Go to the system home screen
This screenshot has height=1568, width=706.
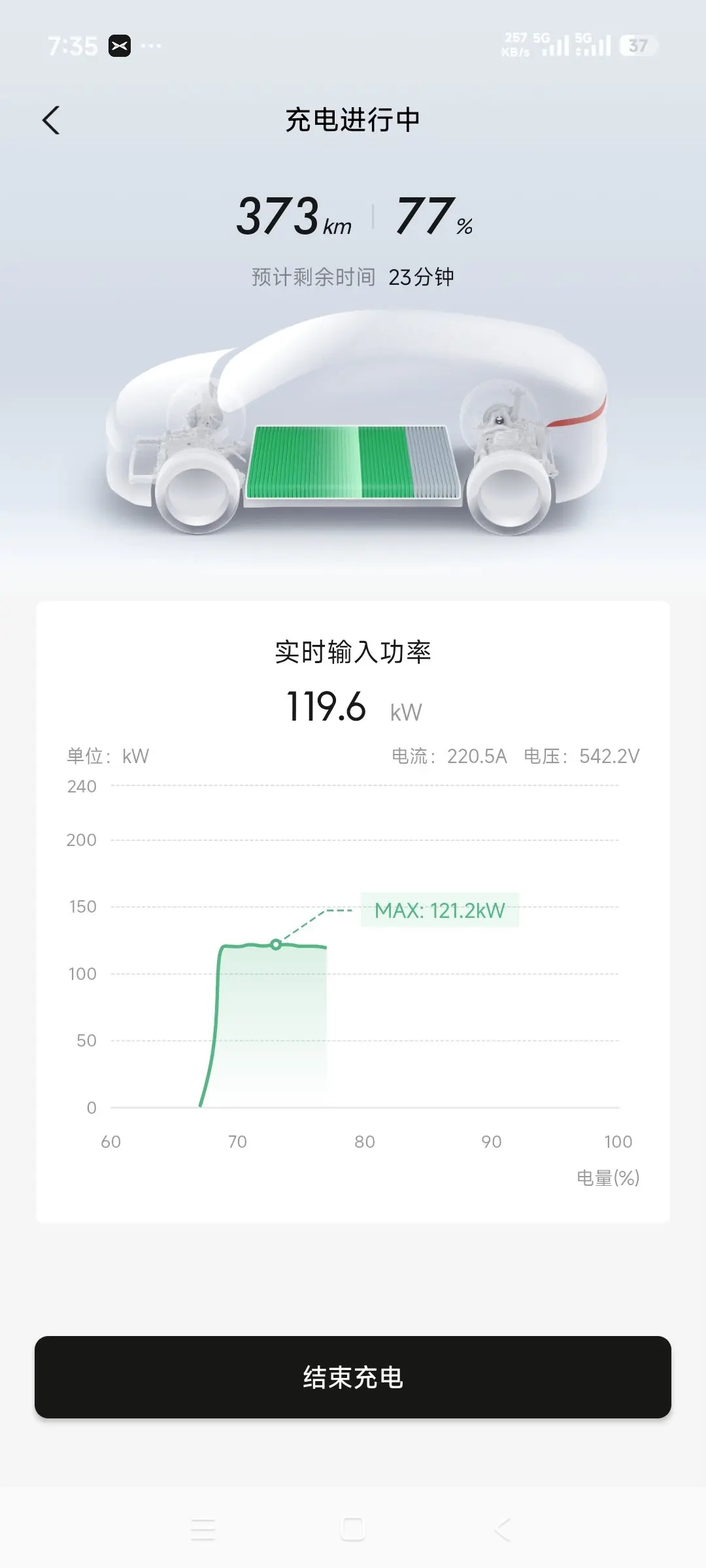click(x=353, y=1529)
